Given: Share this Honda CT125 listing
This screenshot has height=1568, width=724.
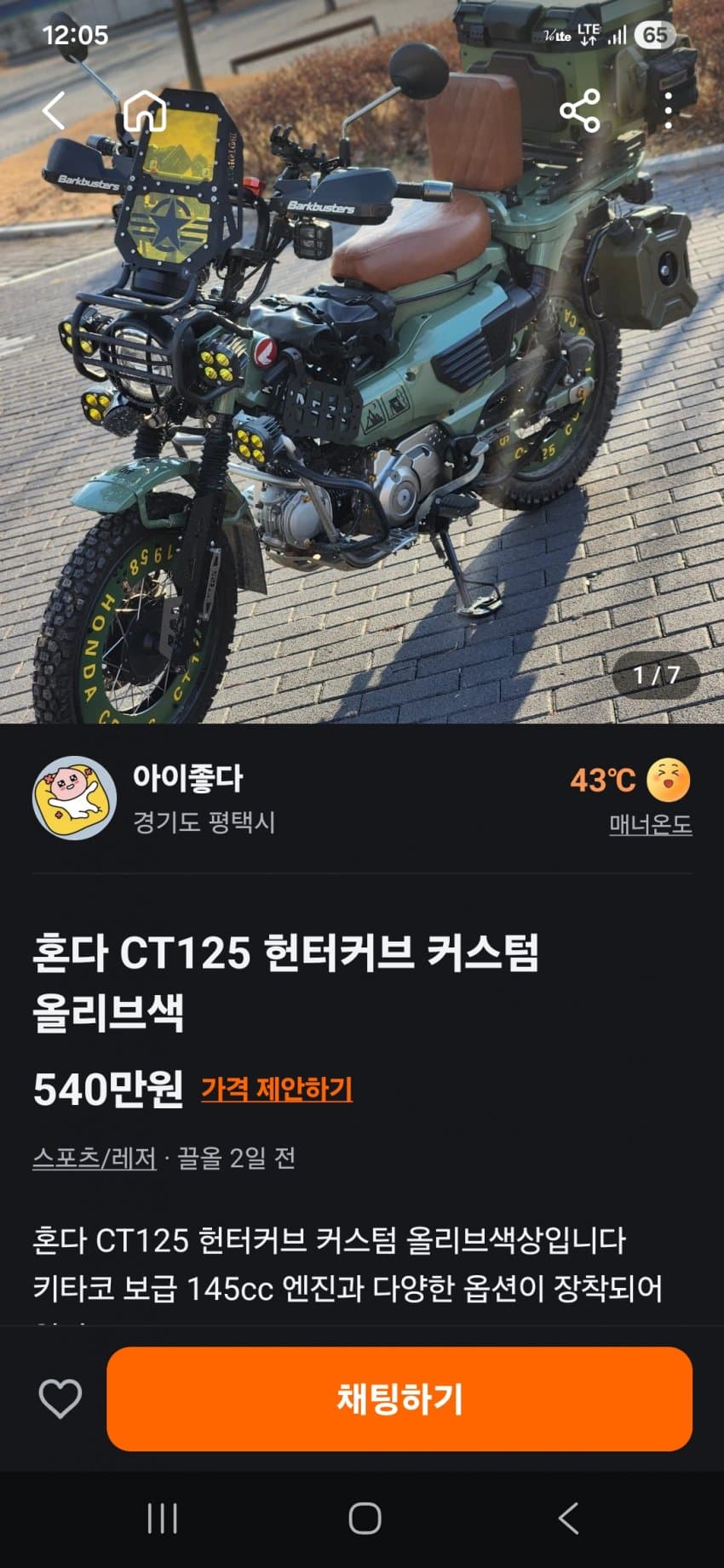Looking at the screenshot, I should pyautogui.click(x=580, y=111).
